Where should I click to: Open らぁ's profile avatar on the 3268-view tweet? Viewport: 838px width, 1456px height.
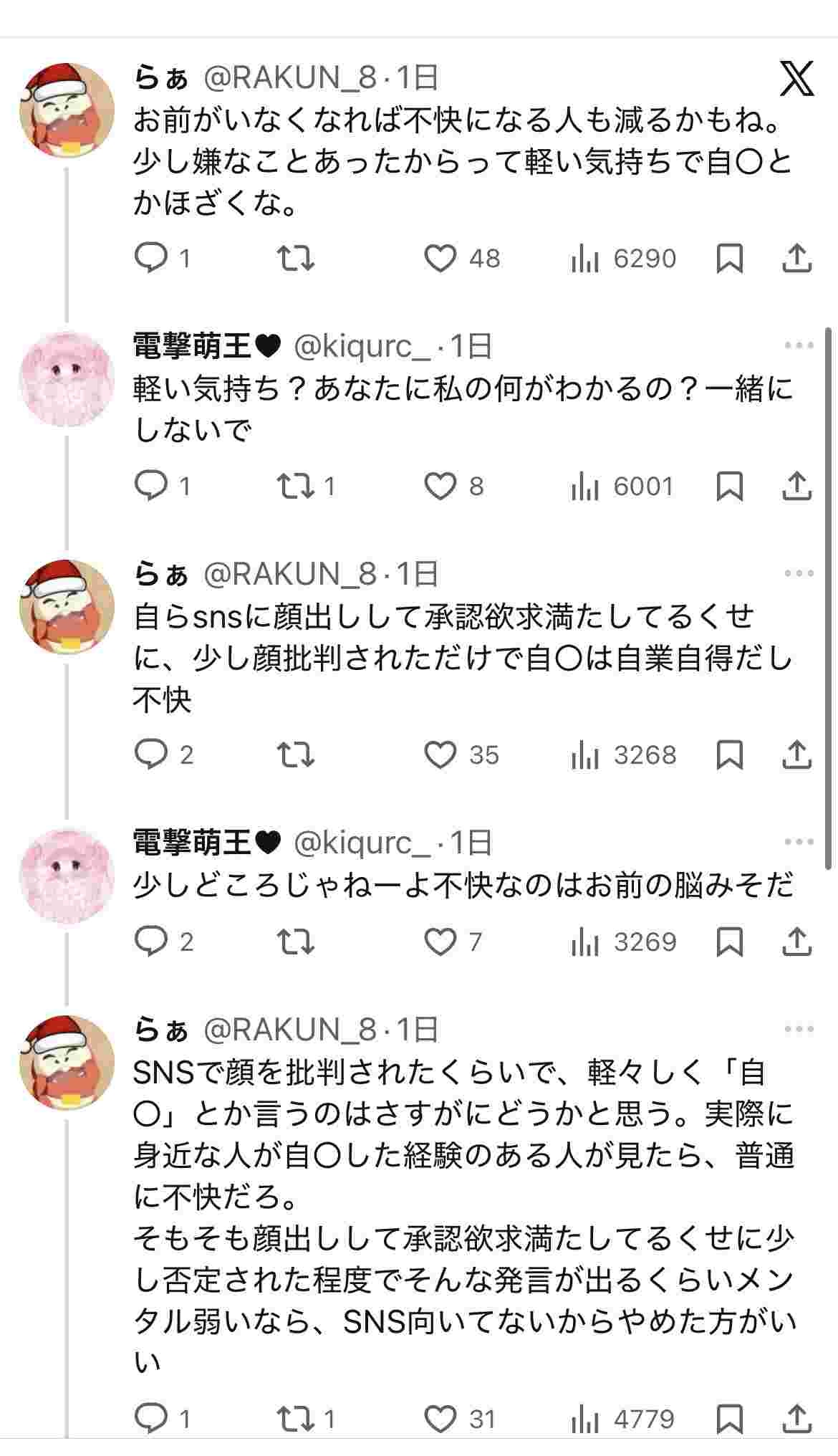[67, 606]
